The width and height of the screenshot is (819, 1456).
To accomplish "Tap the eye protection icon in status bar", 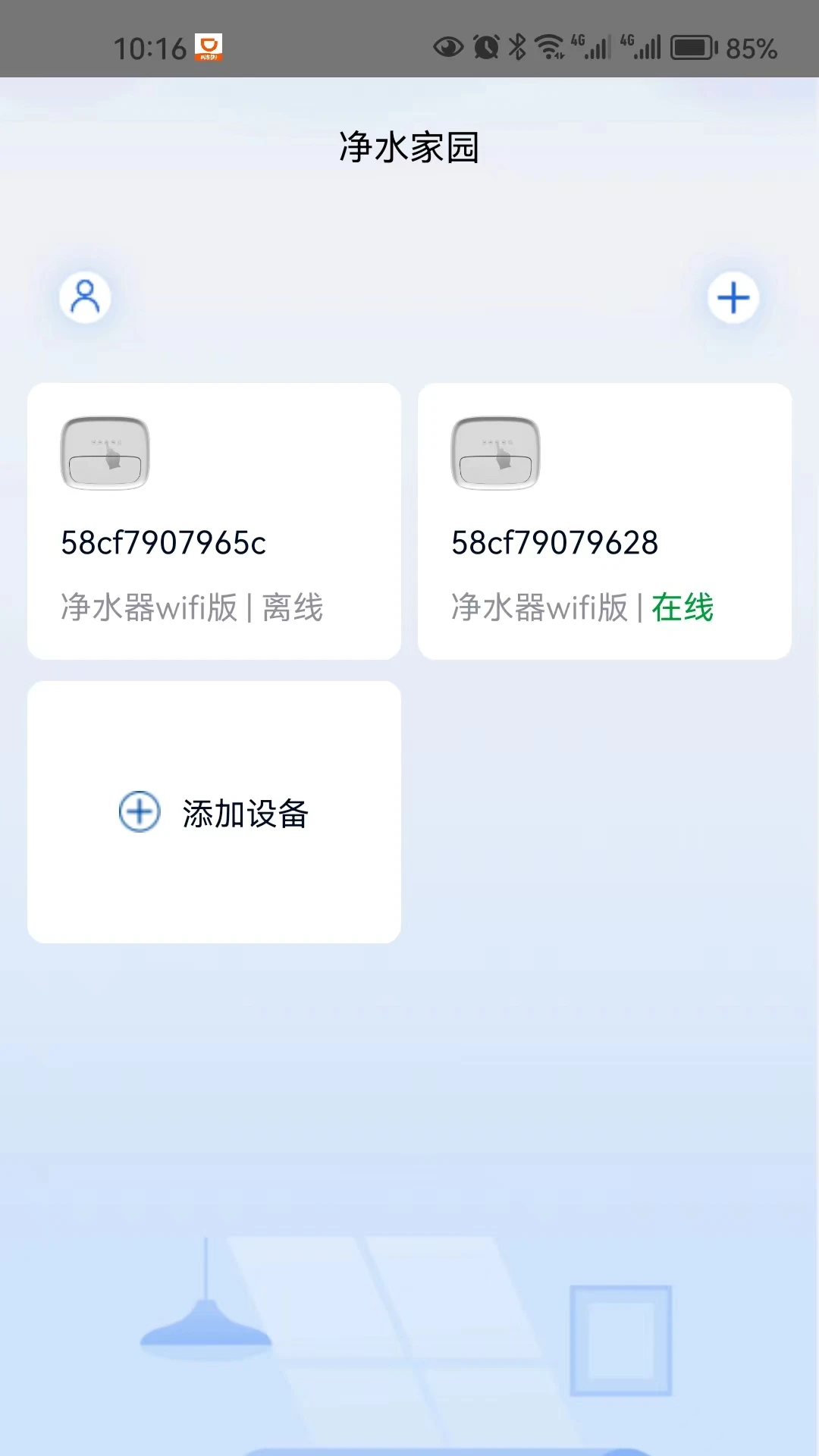I will point(448,47).
